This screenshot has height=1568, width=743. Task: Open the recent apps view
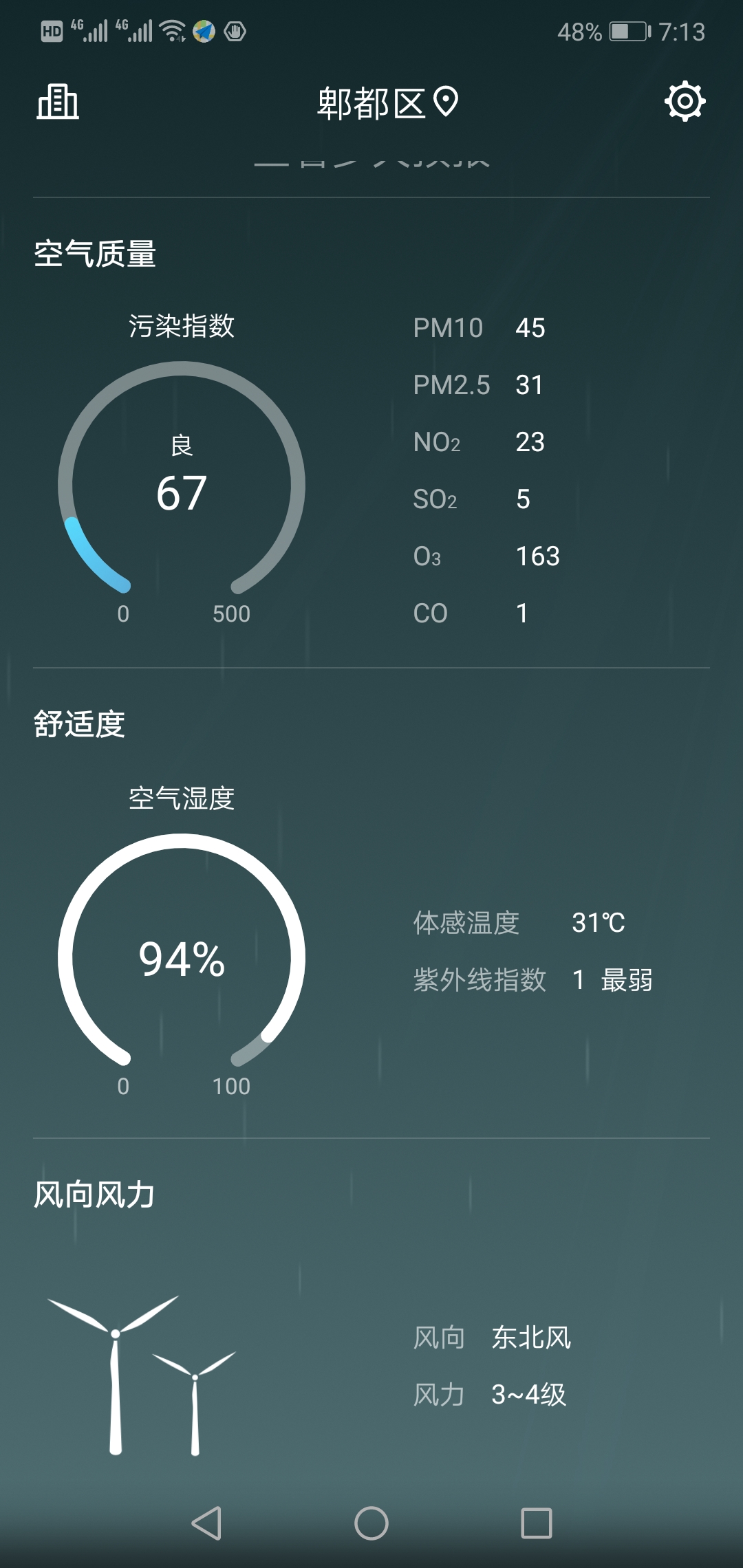pos(536,1523)
